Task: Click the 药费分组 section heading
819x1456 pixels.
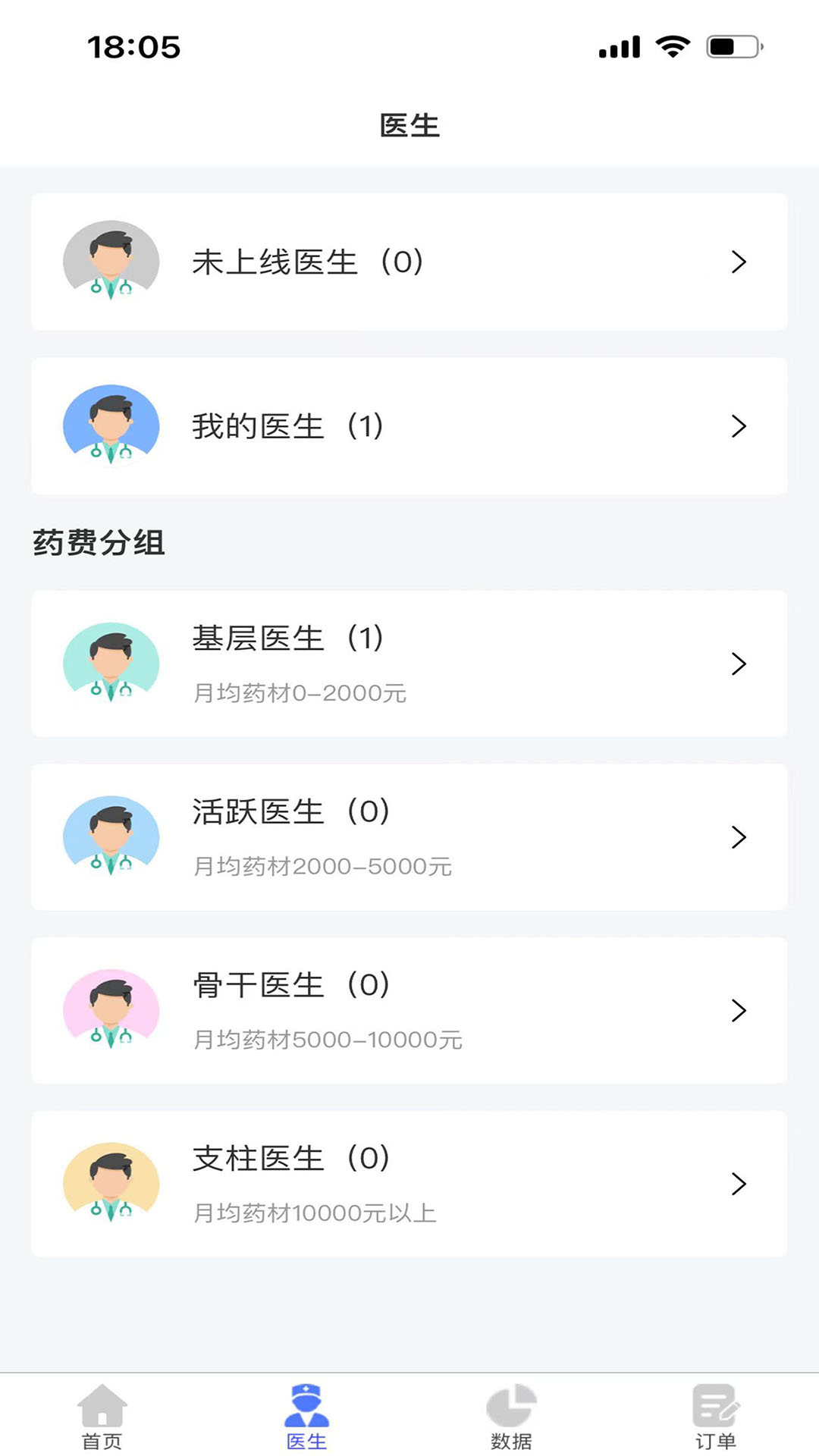Action: click(x=99, y=543)
